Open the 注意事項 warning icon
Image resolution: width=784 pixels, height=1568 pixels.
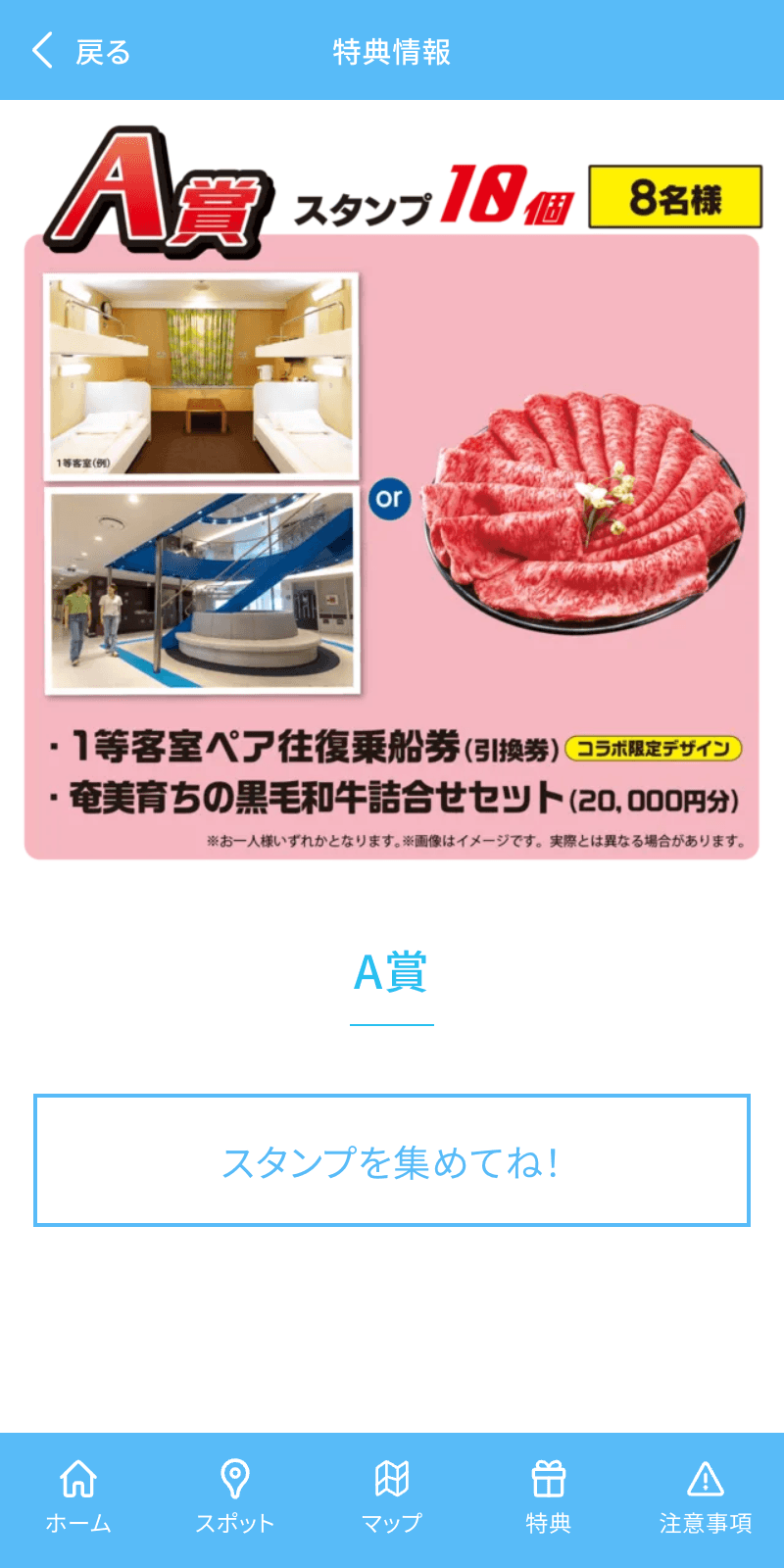[706, 1478]
